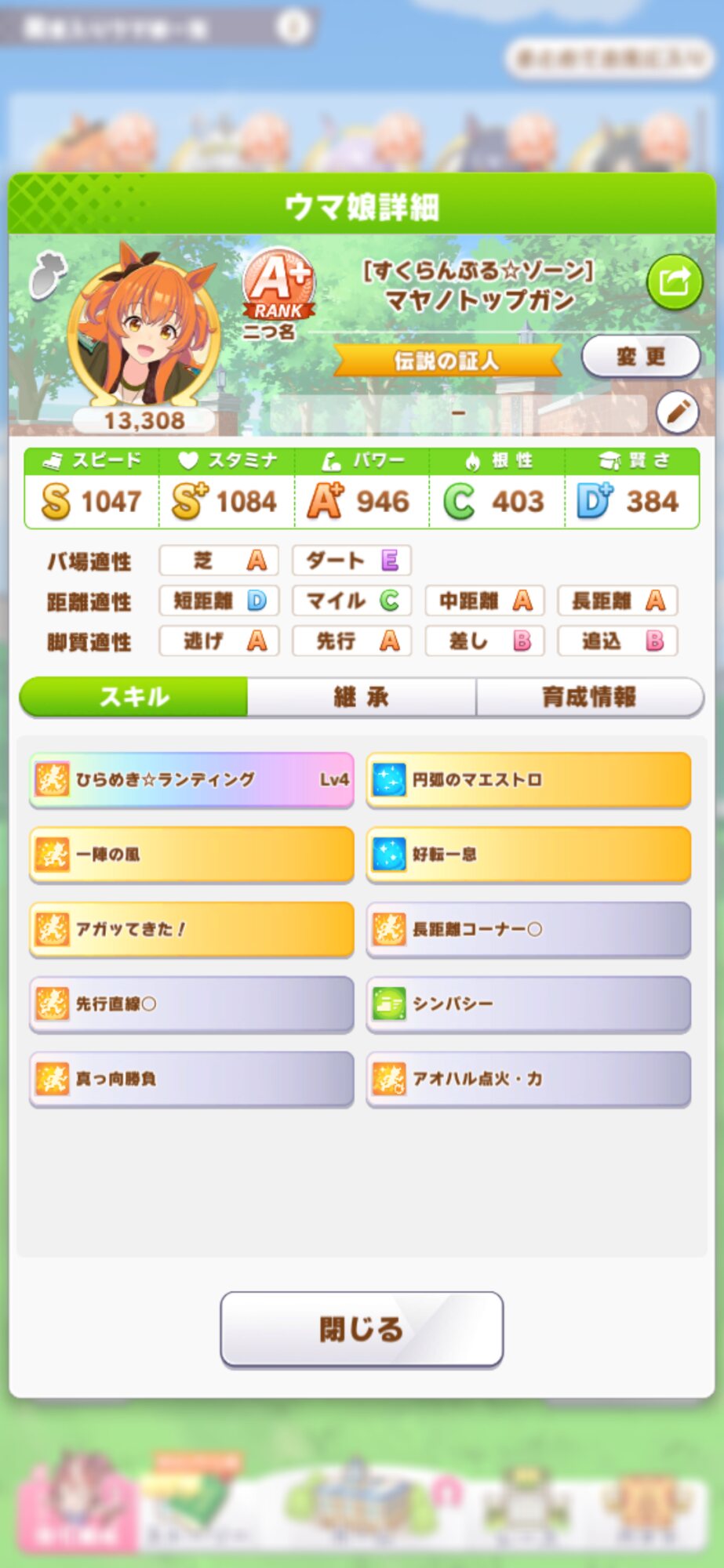Open the 育成情報 tab
The height and width of the screenshot is (1568, 724).
pos(589,697)
